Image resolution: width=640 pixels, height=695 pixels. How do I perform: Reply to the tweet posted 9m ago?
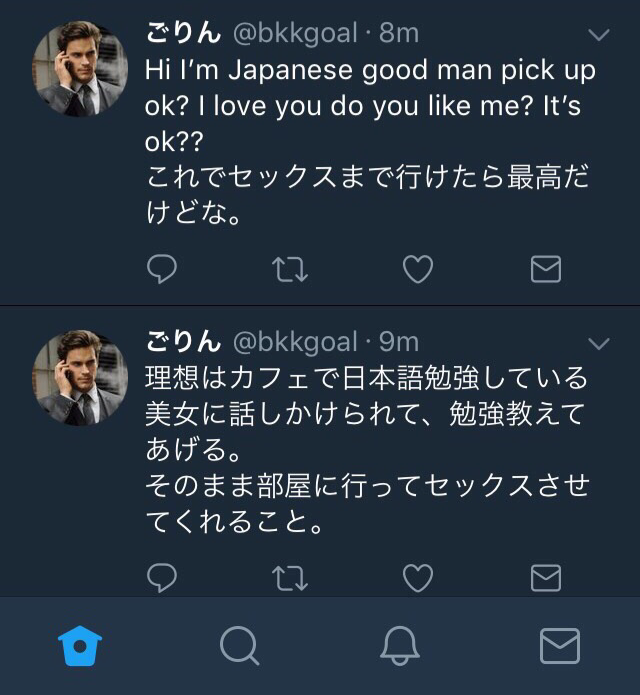pyautogui.click(x=162, y=577)
